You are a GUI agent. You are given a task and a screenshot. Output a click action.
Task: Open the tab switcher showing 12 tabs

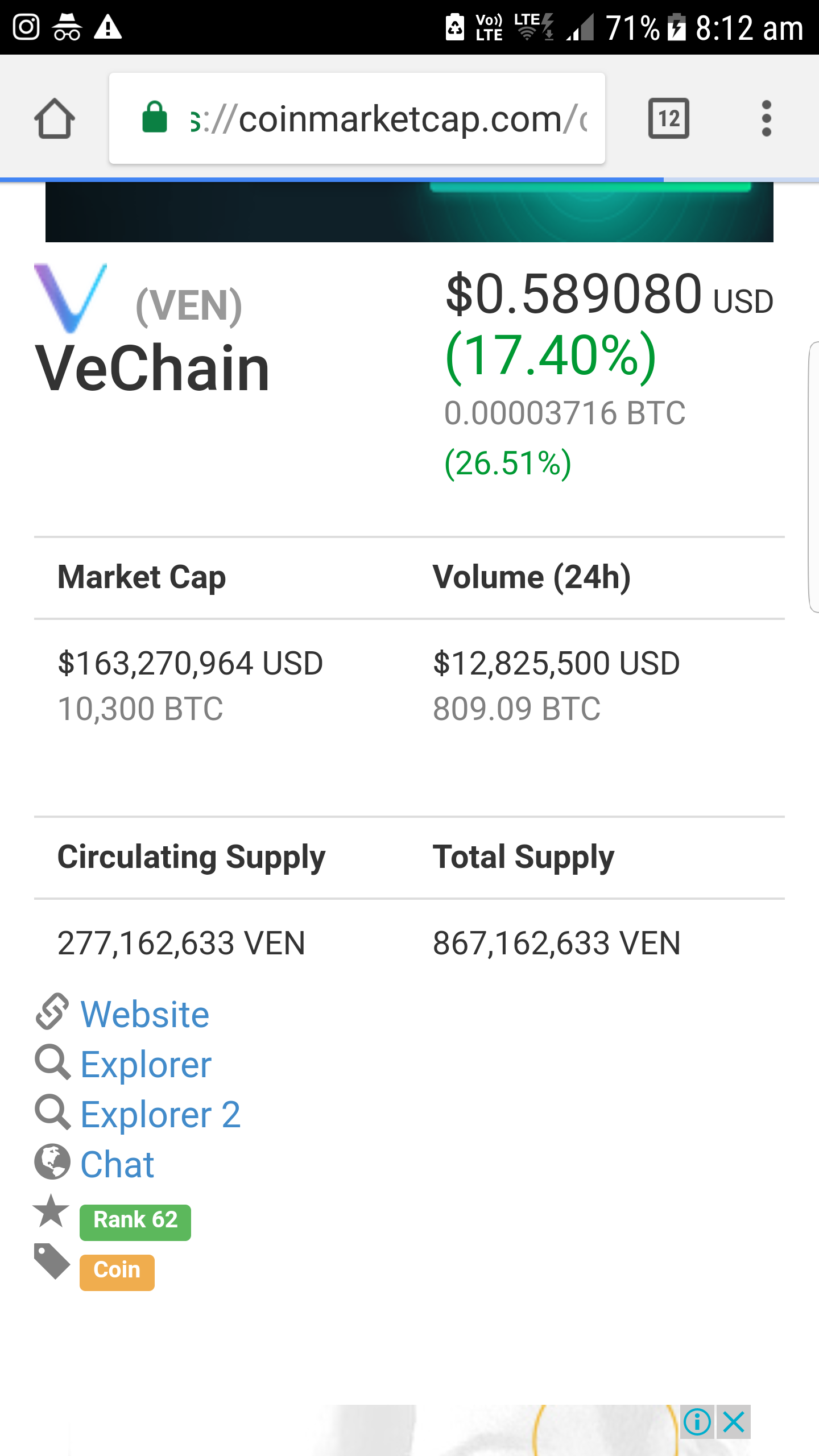668,118
